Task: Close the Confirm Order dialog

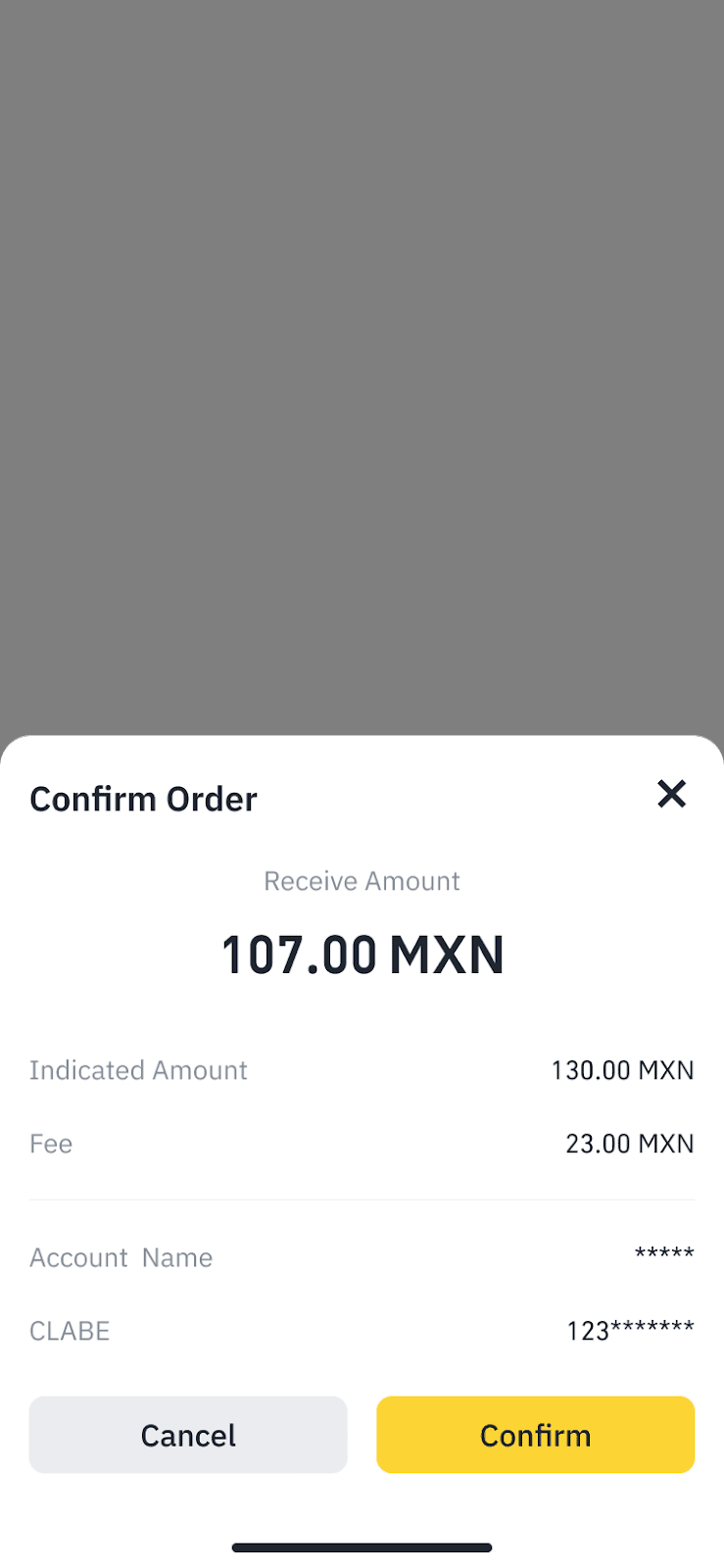Action: tap(671, 794)
